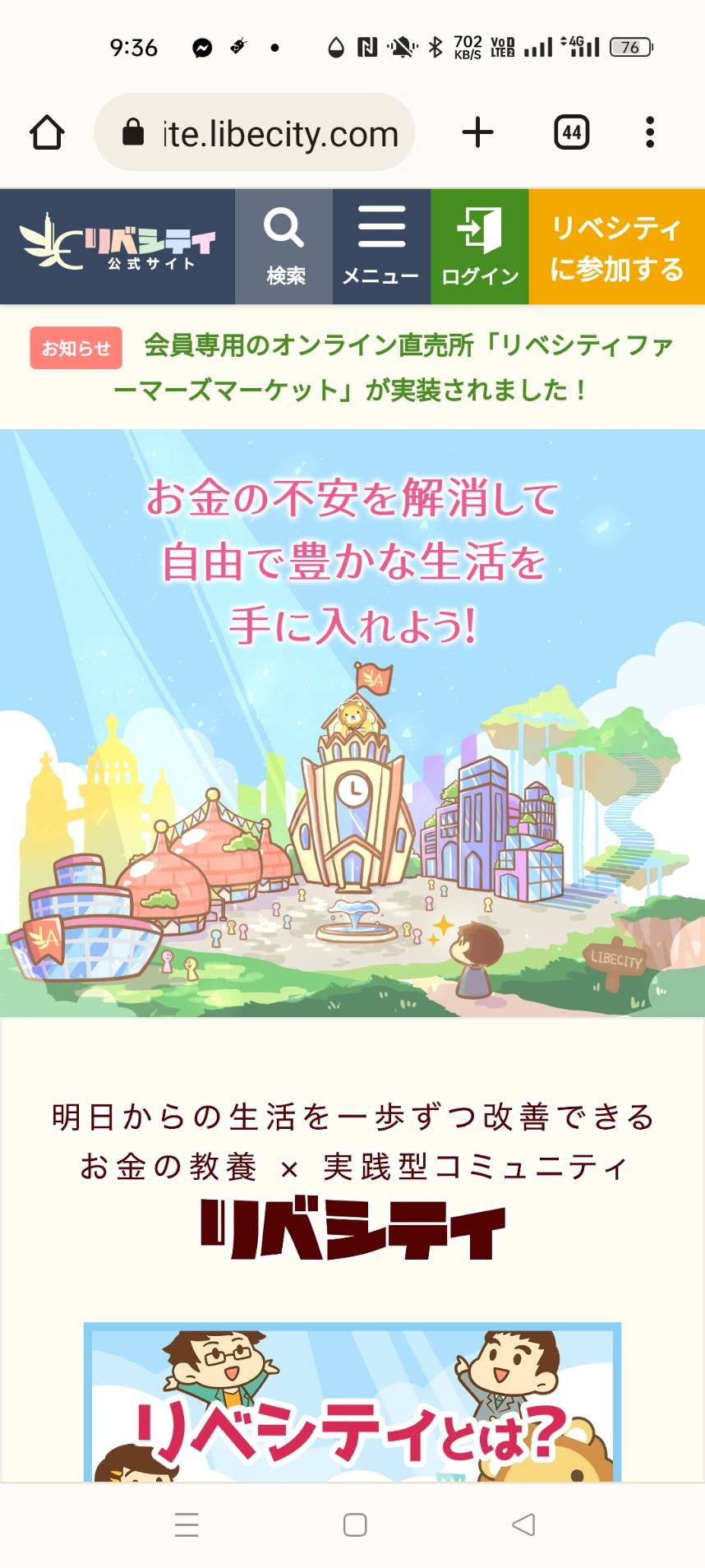This screenshot has height=1568, width=705.
Task: Expand the メニュー hamburger menu
Action: click(x=381, y=247)
